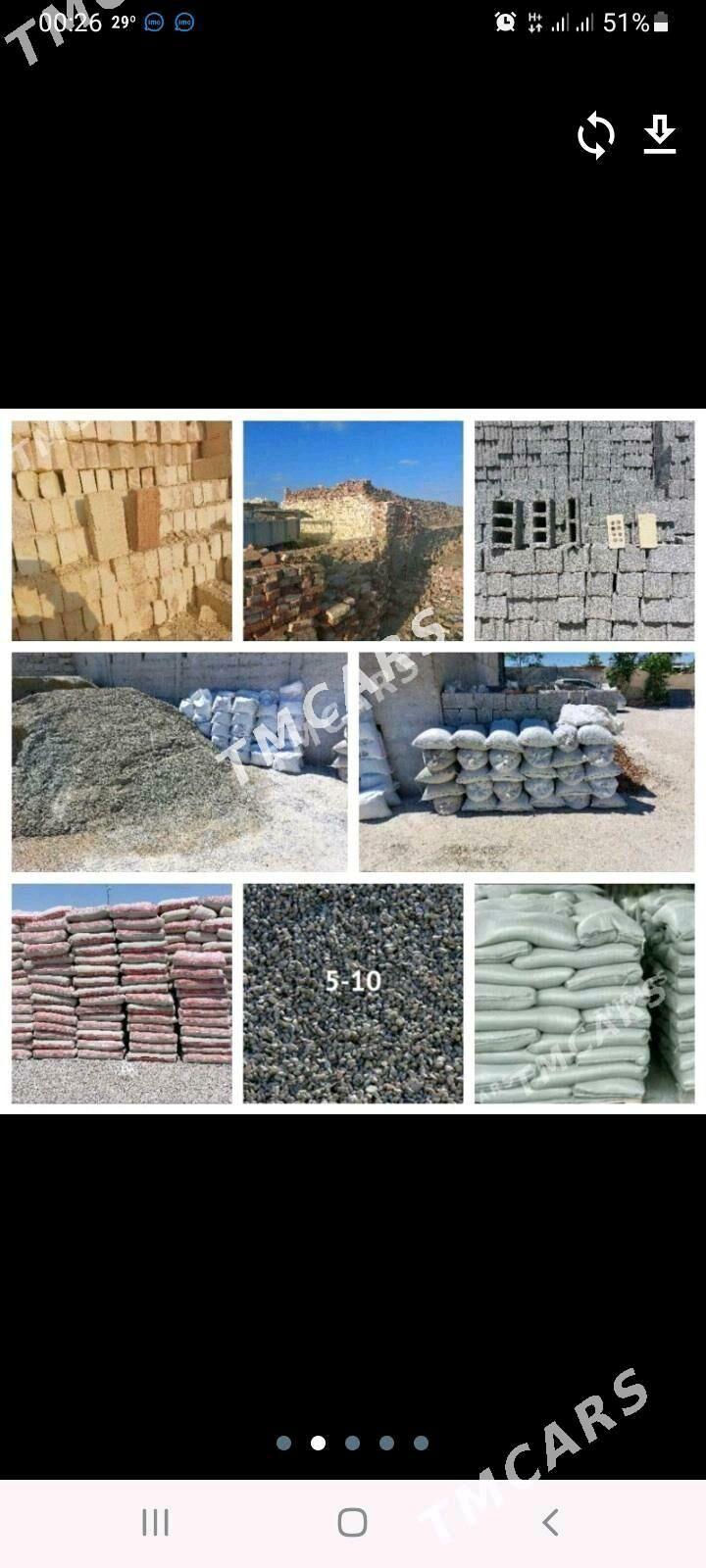
Task: Go to the last page indicator dot
Action: [421, 1443]
